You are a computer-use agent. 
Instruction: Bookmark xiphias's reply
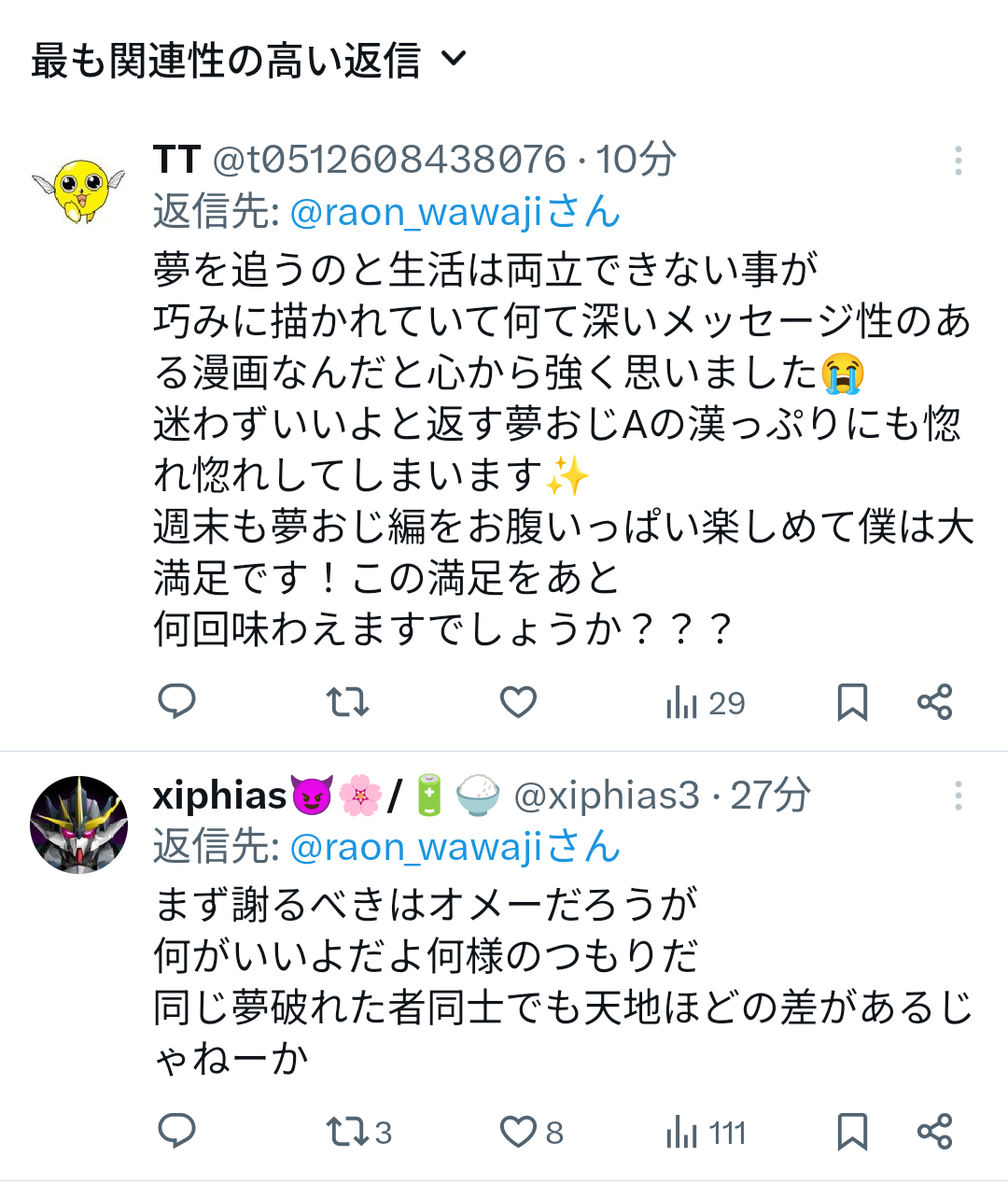pyautogui.click(x=851, y=1131)
